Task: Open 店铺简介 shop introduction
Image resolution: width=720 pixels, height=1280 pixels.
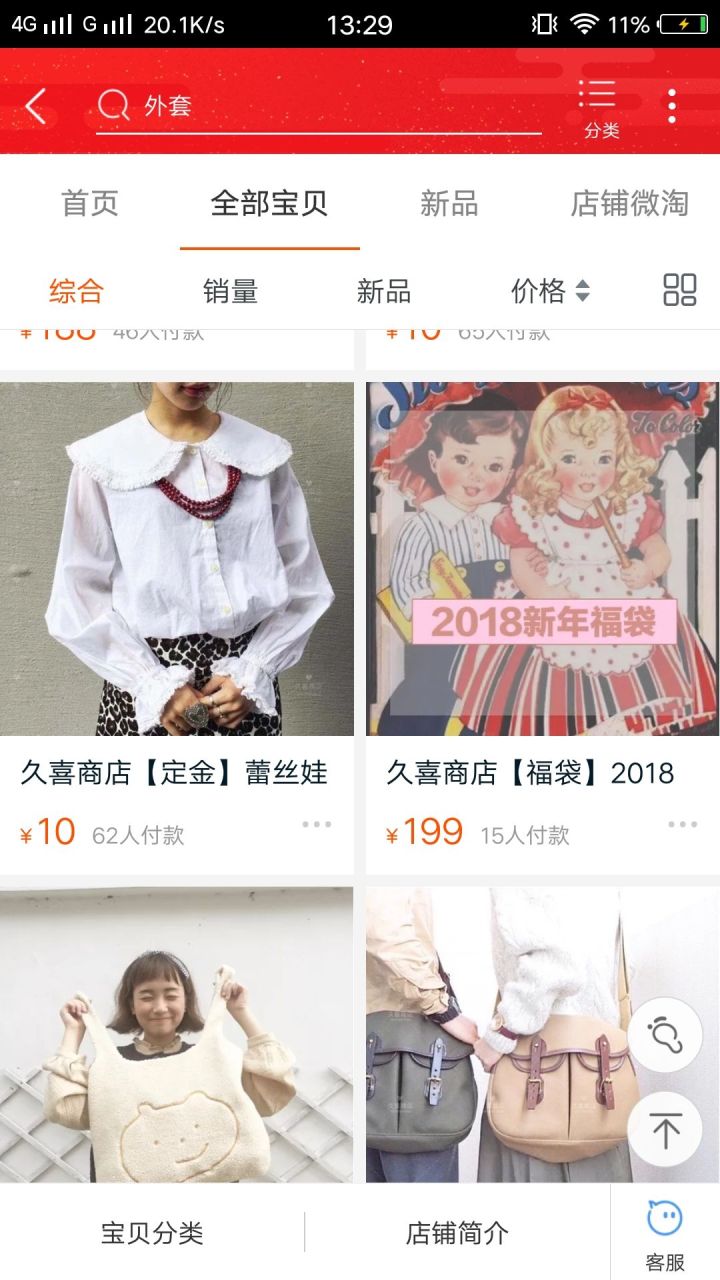Action: click(457, 1233)
